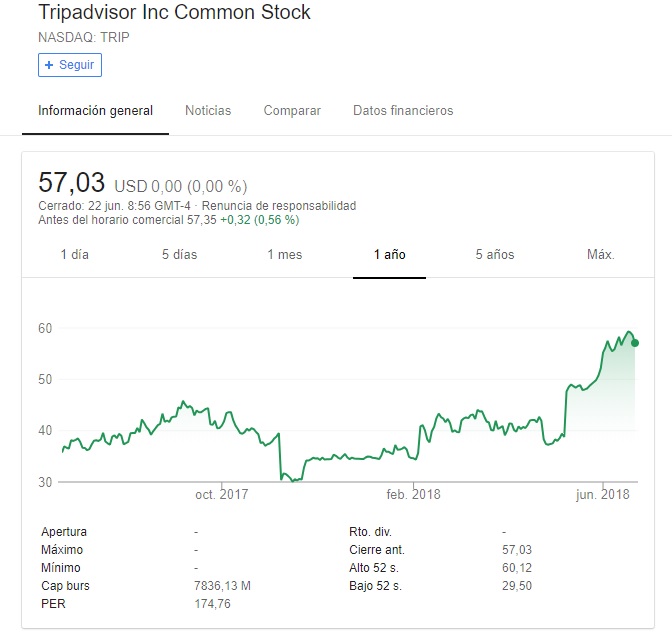
Task: Follow Tripadvisor stock with the Seguir button
Action: coord(70,65)
